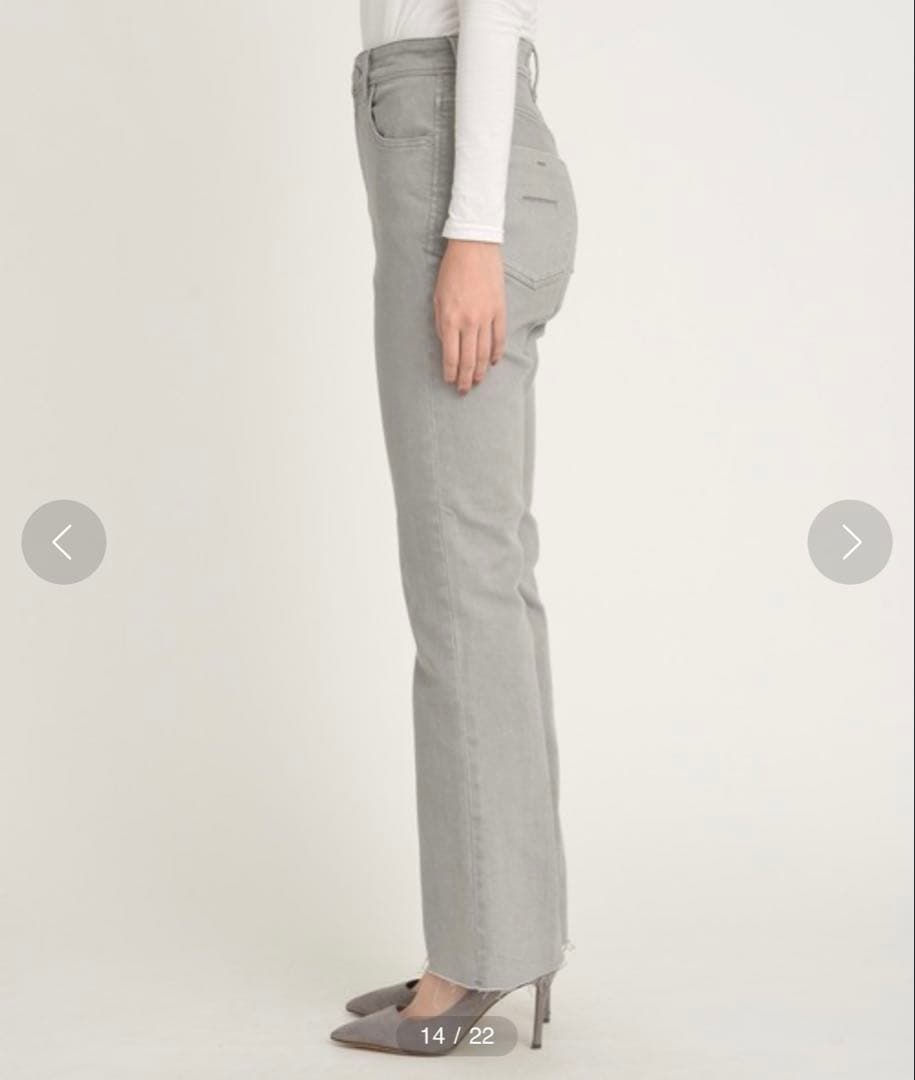Advance to the next product image
This screenshot has height=1080, width=915.
850,542
